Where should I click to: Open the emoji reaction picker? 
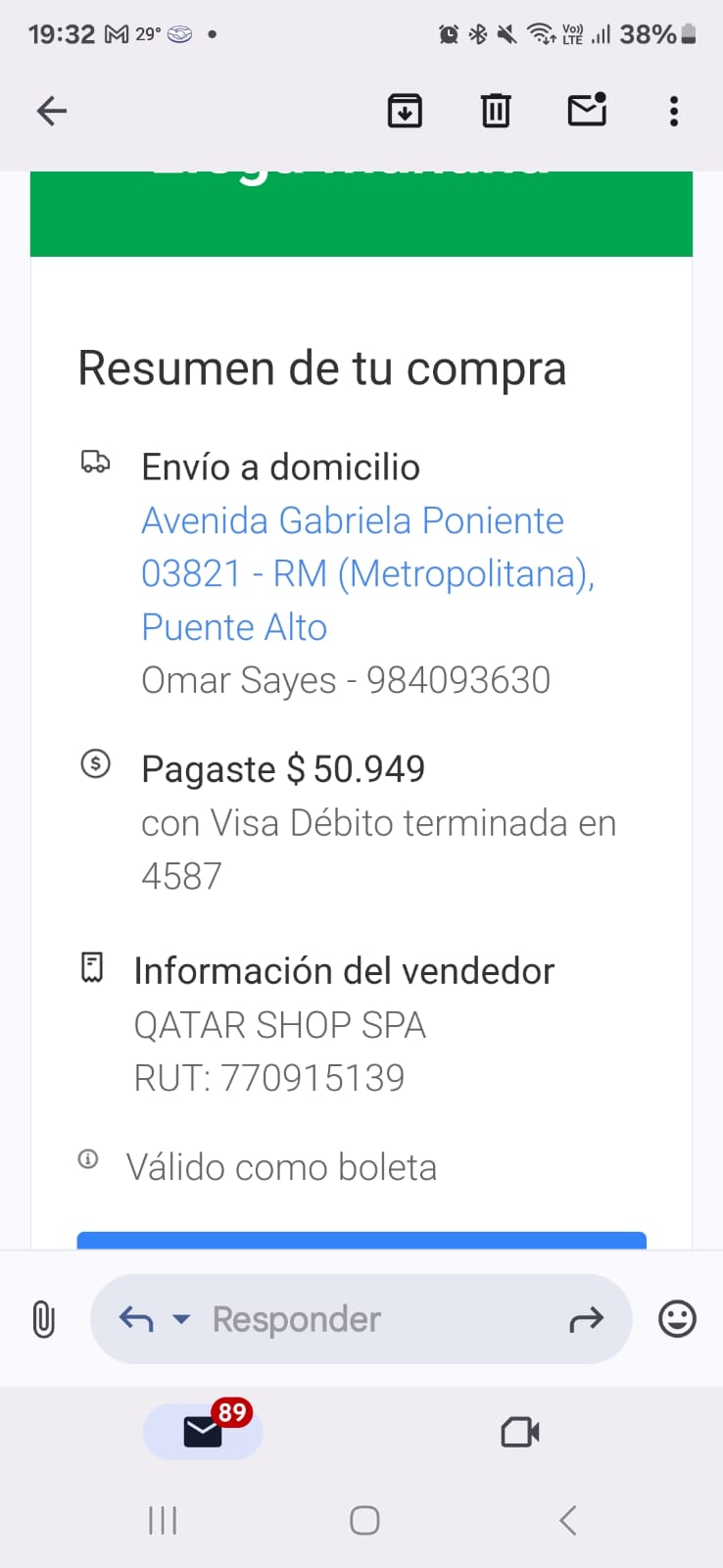tap(677, 1319)
